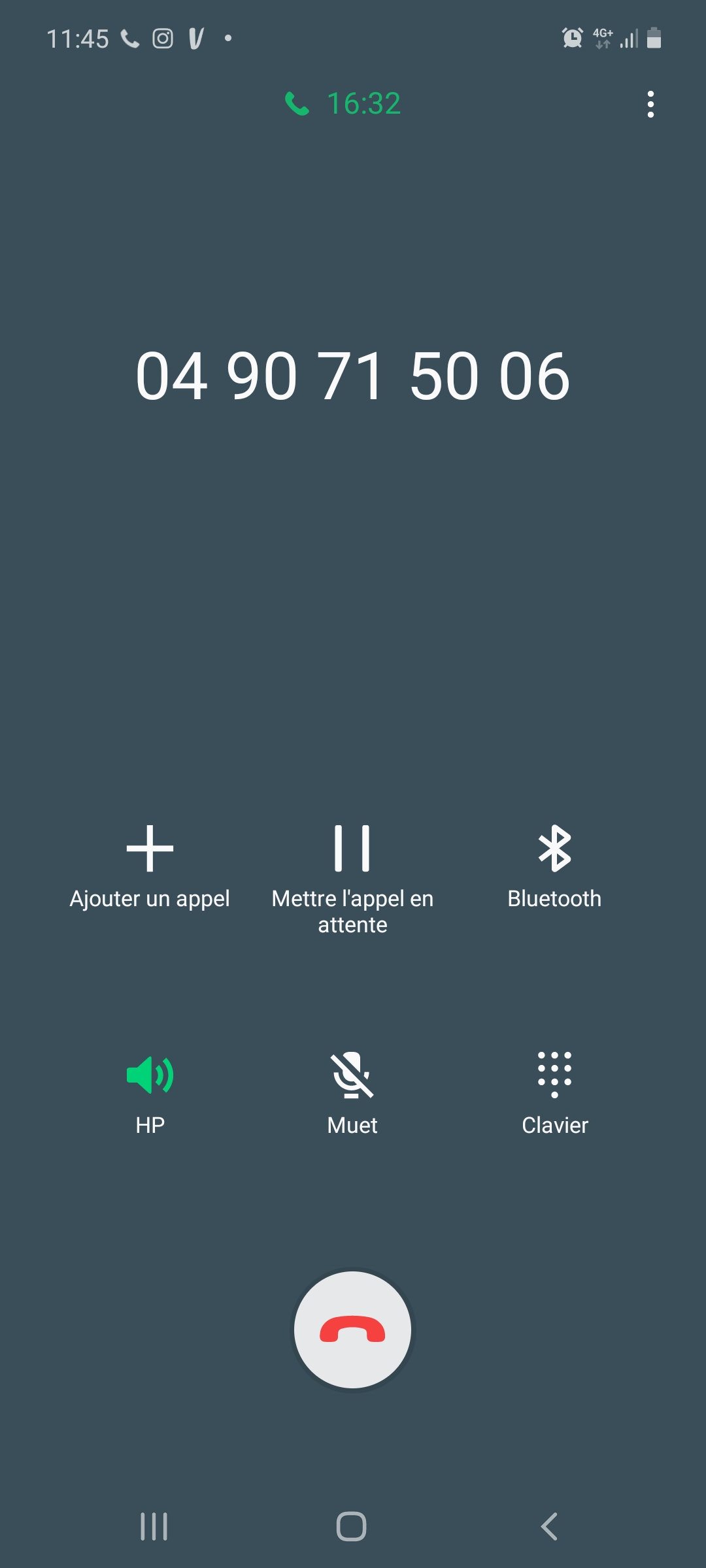Hang up with the red end-call button

[x=352, y=1330]
